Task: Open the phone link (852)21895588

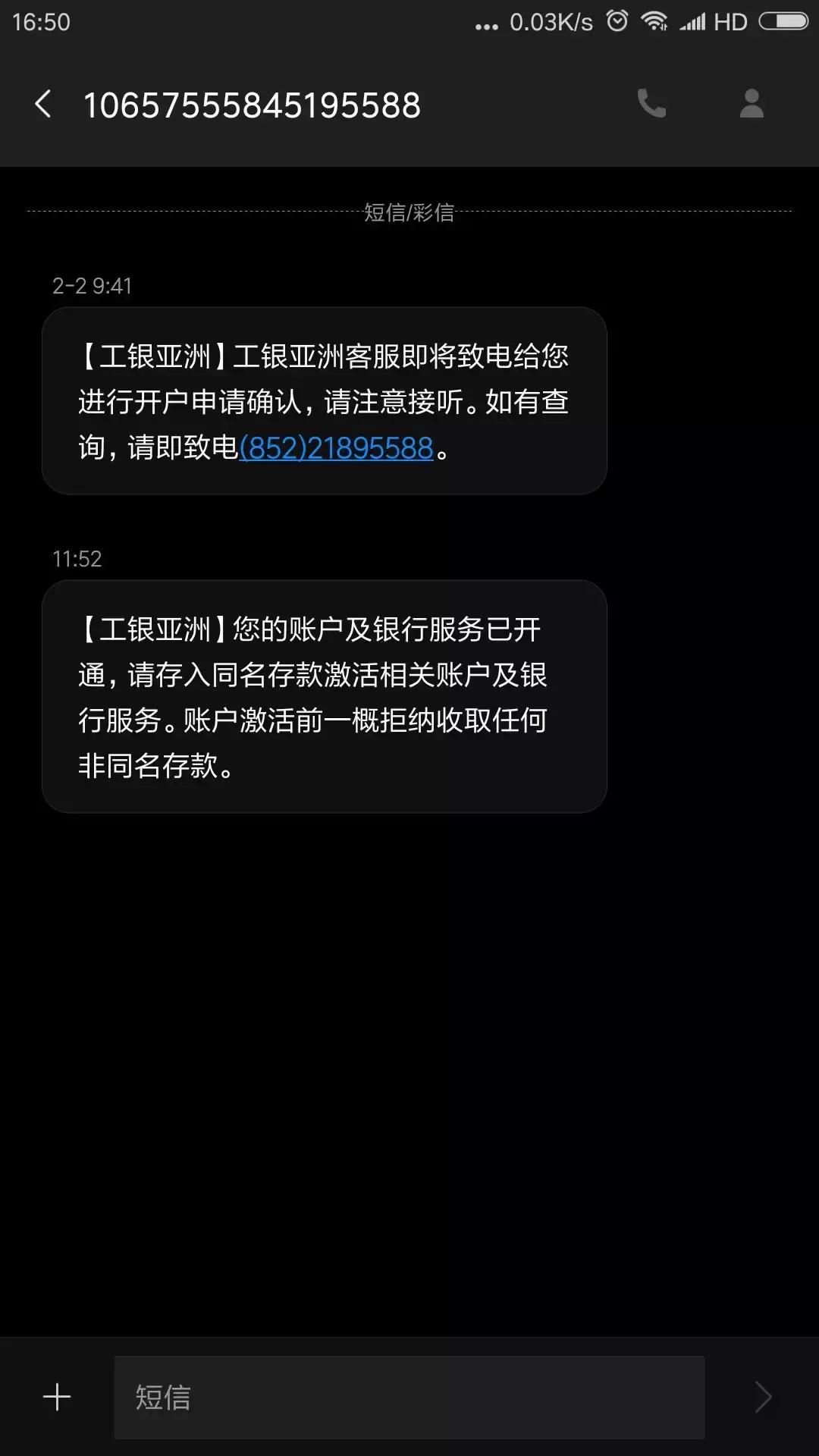Action: [337, 447]
